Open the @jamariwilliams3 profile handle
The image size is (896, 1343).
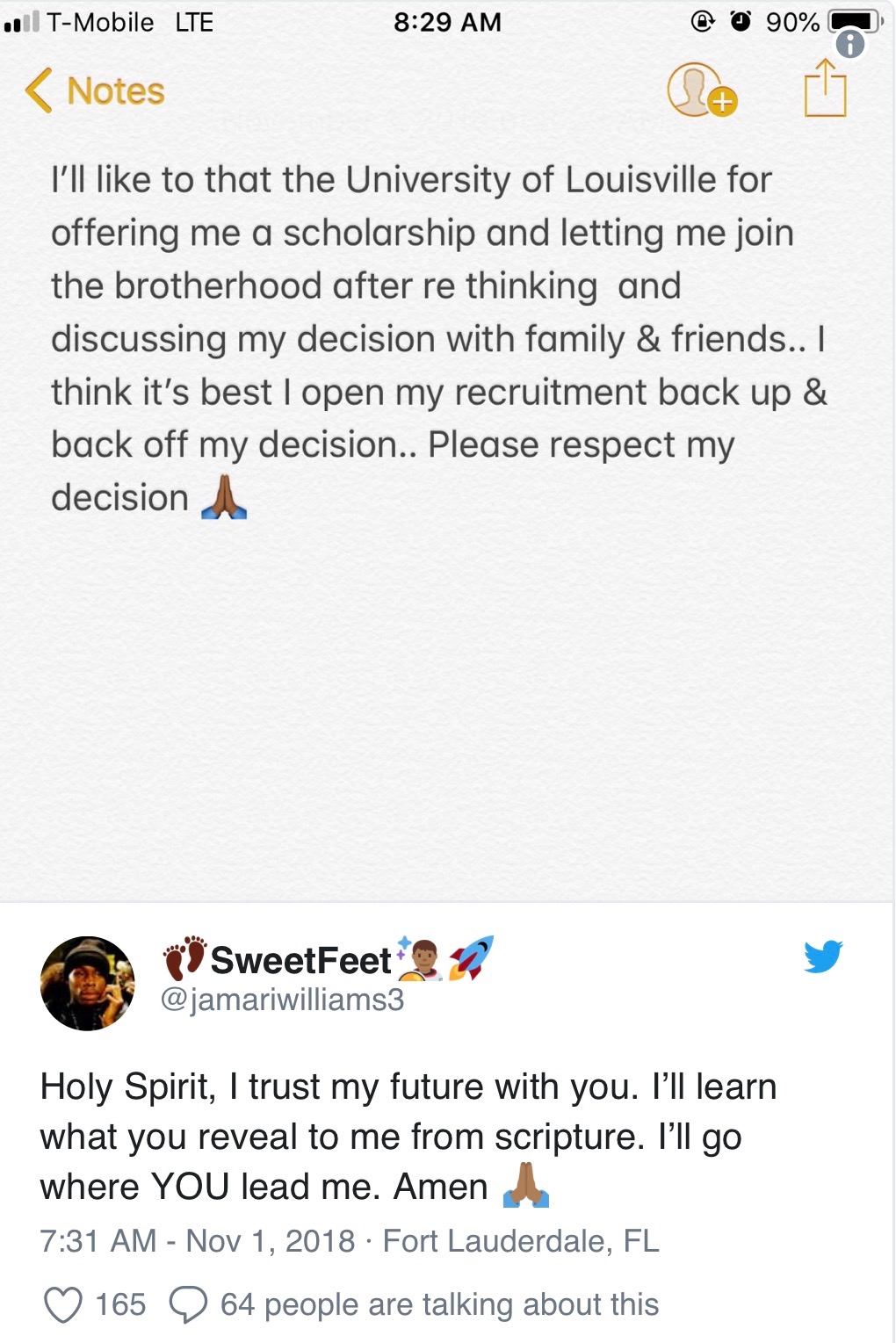(282, 1000)
